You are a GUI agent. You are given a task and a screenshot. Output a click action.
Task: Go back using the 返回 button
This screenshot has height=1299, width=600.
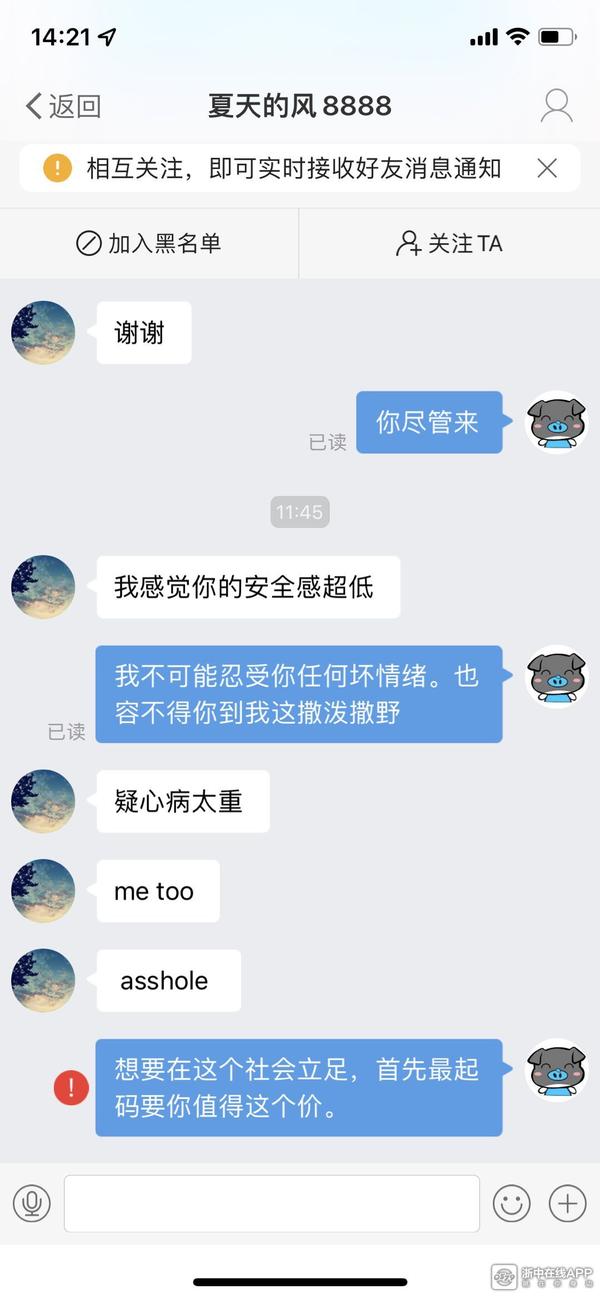tap(63, 106)
